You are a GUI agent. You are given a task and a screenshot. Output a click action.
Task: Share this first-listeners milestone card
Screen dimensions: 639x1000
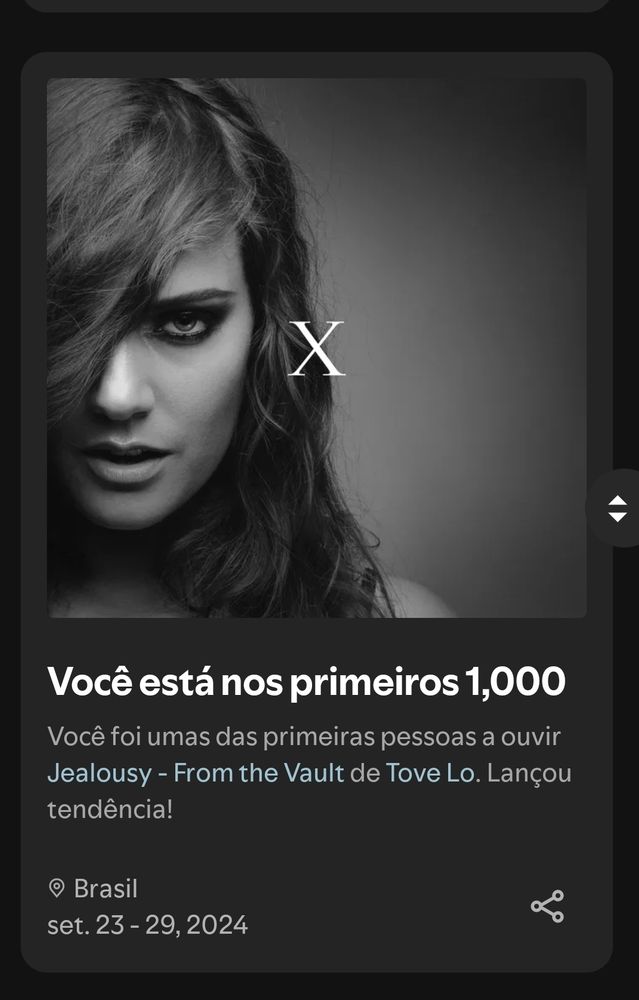click(x=547, y=907)
